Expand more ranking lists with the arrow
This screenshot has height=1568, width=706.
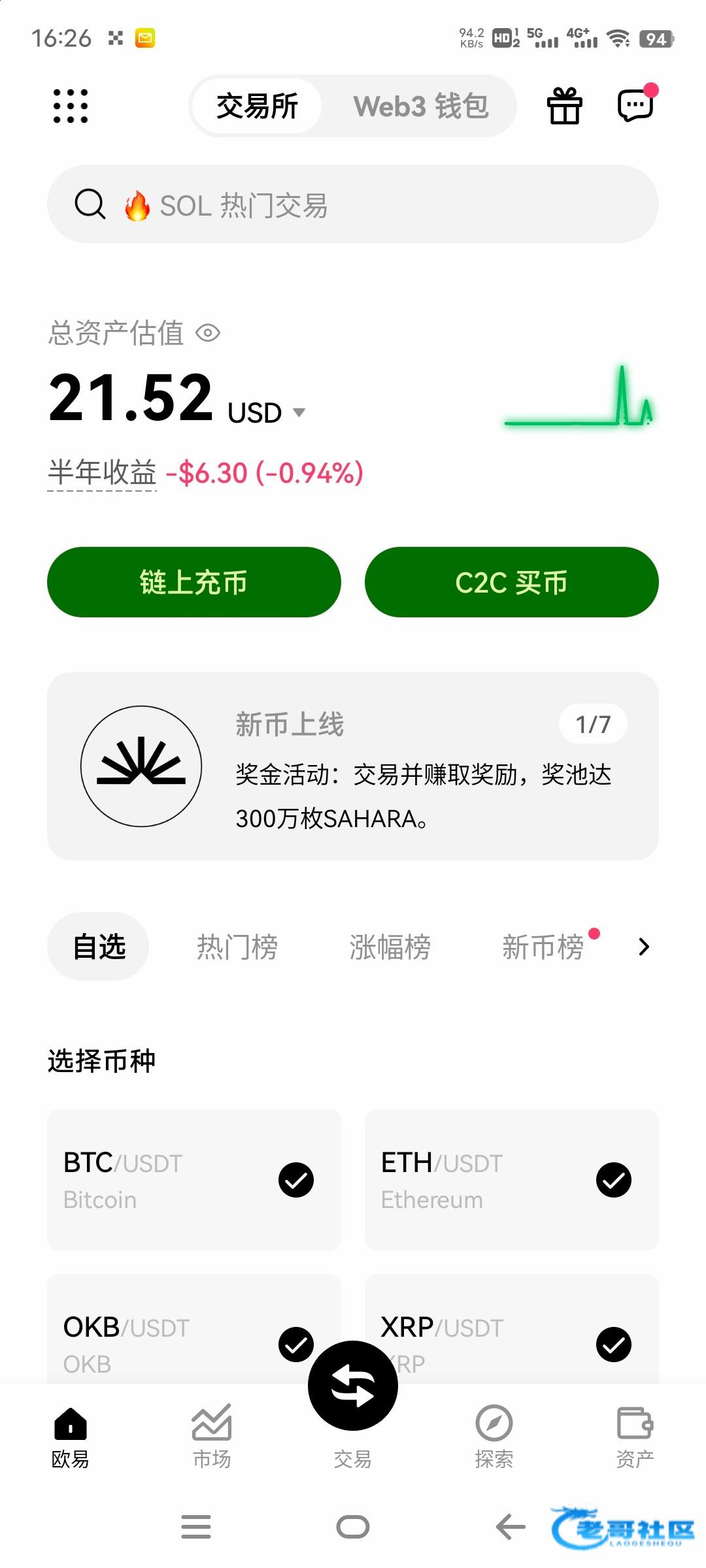pos(644,947)
